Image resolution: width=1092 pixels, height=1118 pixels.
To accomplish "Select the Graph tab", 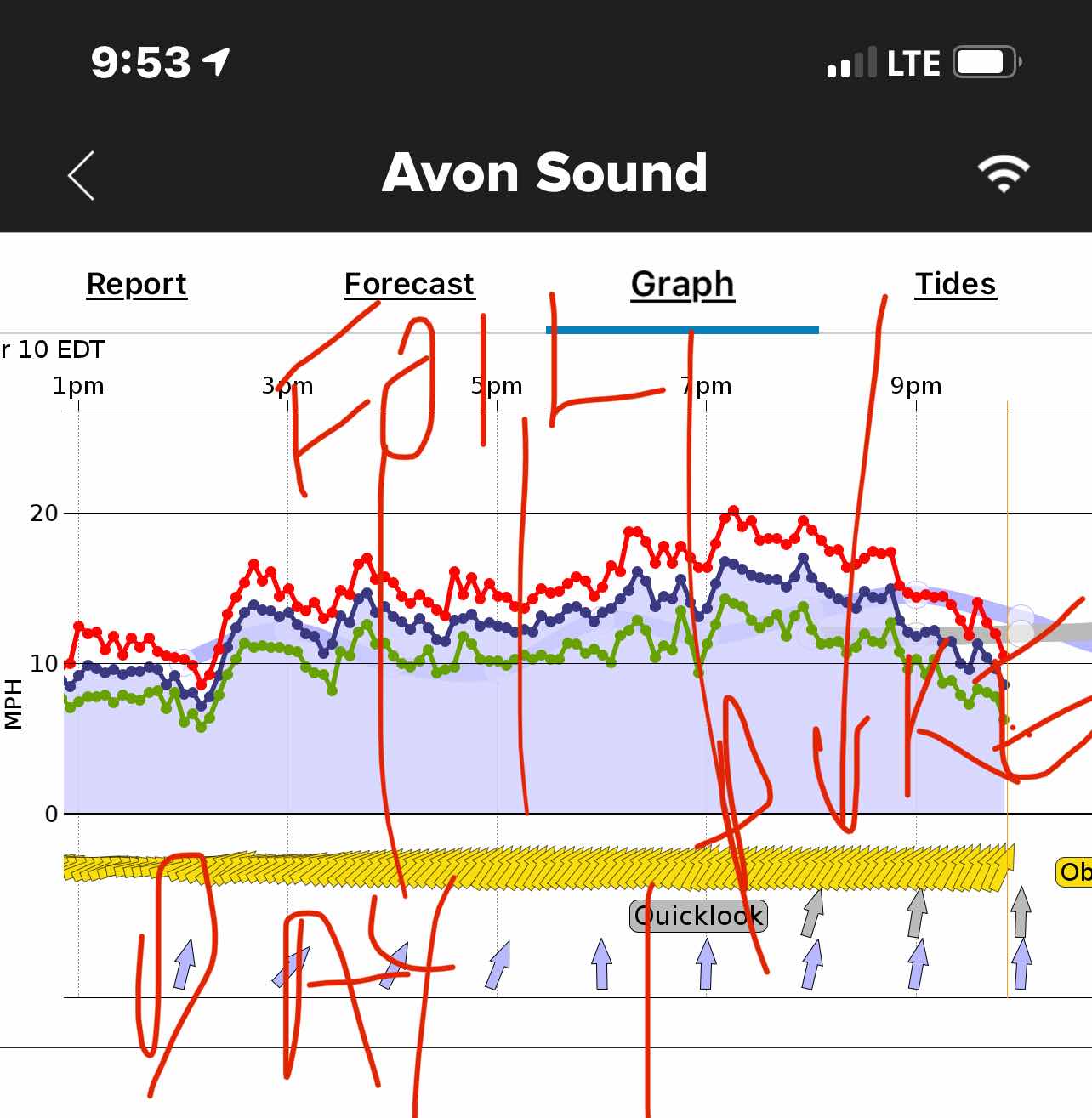I will (x=682, y=284).
